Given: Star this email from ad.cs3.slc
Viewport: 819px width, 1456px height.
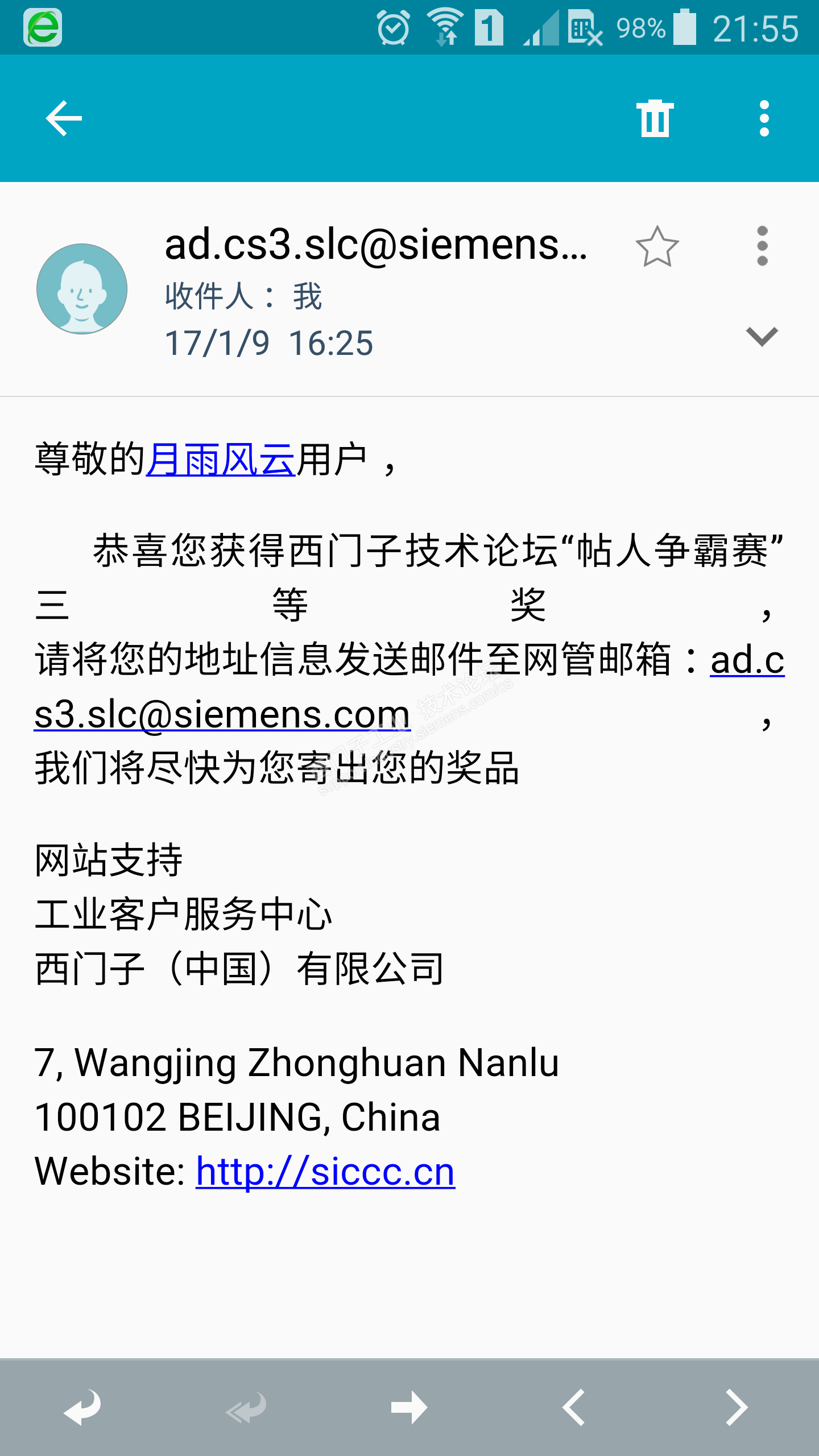Looking at the screenshot, I should 657,247.
